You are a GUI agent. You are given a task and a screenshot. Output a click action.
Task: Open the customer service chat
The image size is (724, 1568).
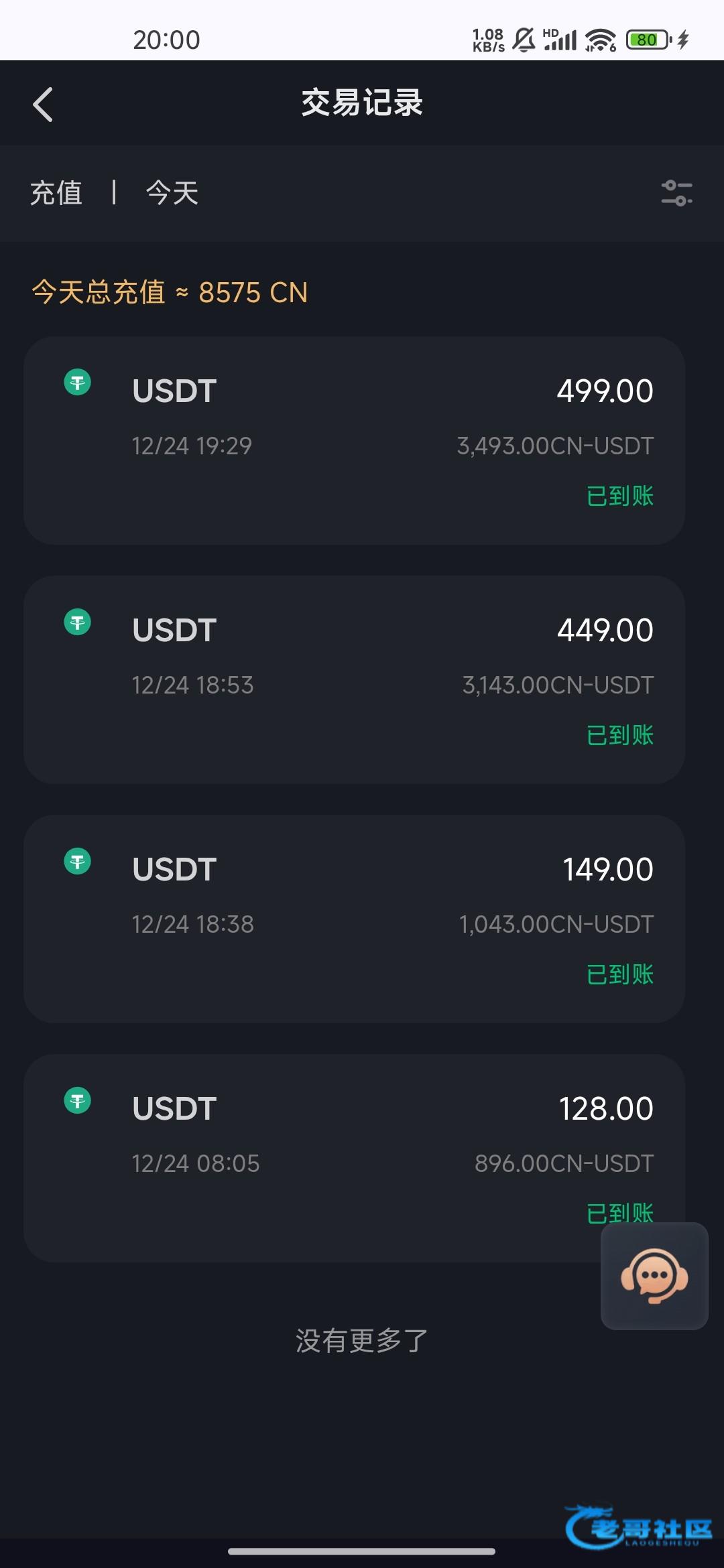pyautogui.click(x=654, y=1276)
